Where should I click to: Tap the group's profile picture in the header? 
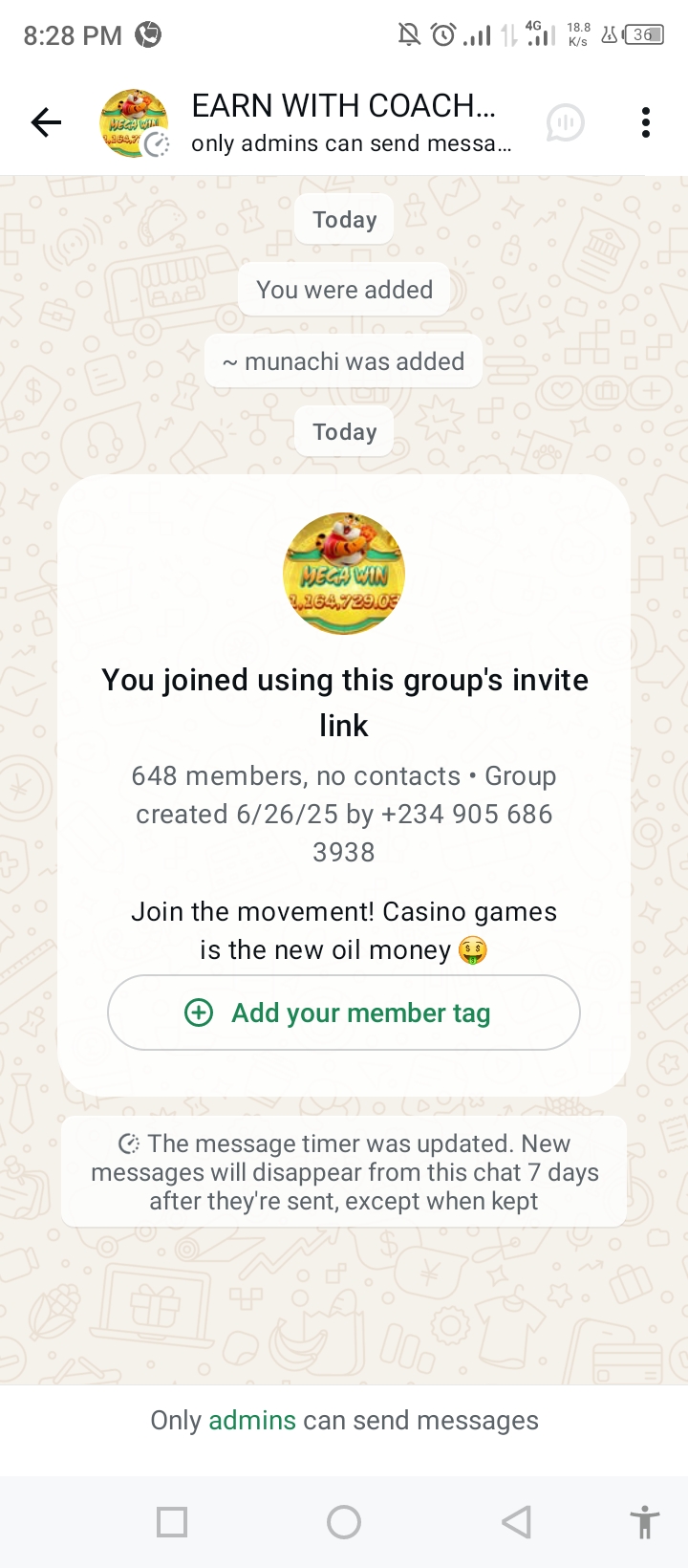pos(134,122)
